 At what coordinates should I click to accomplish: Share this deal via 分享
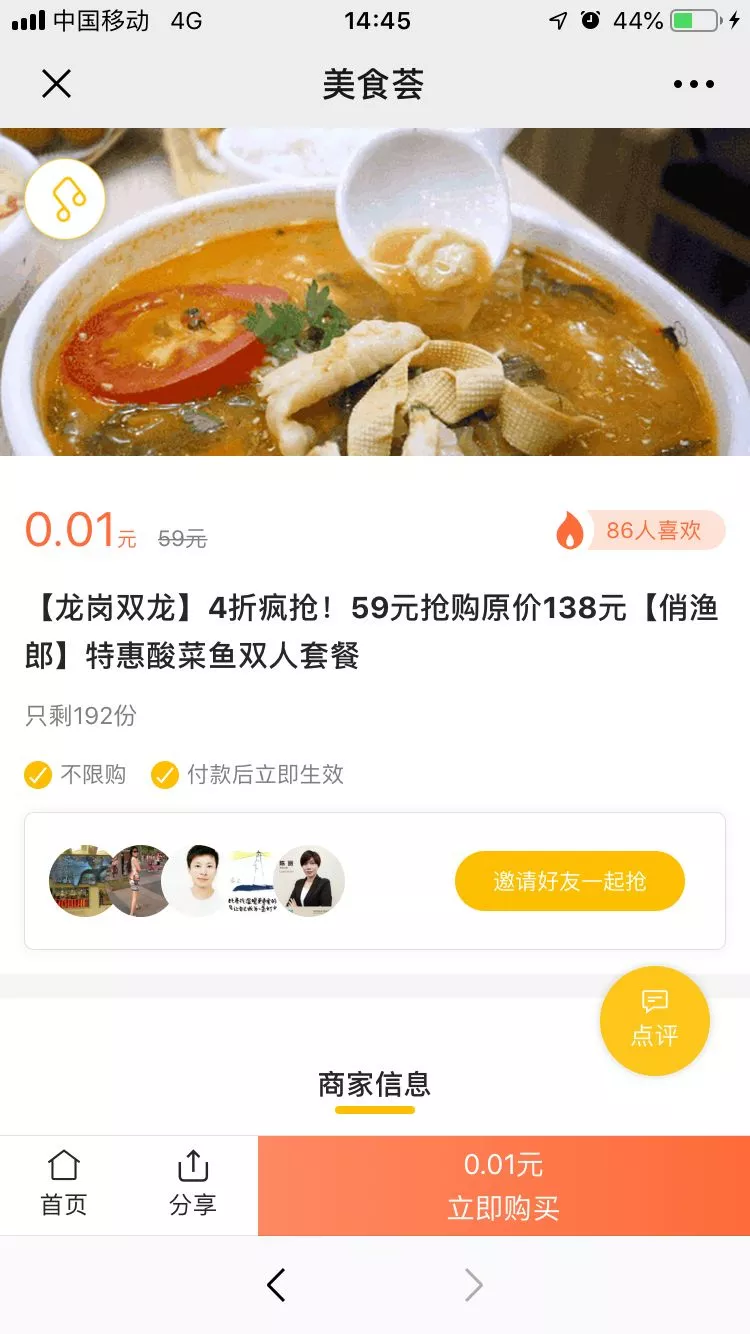pyautogui.click(x=192, y=1184)
